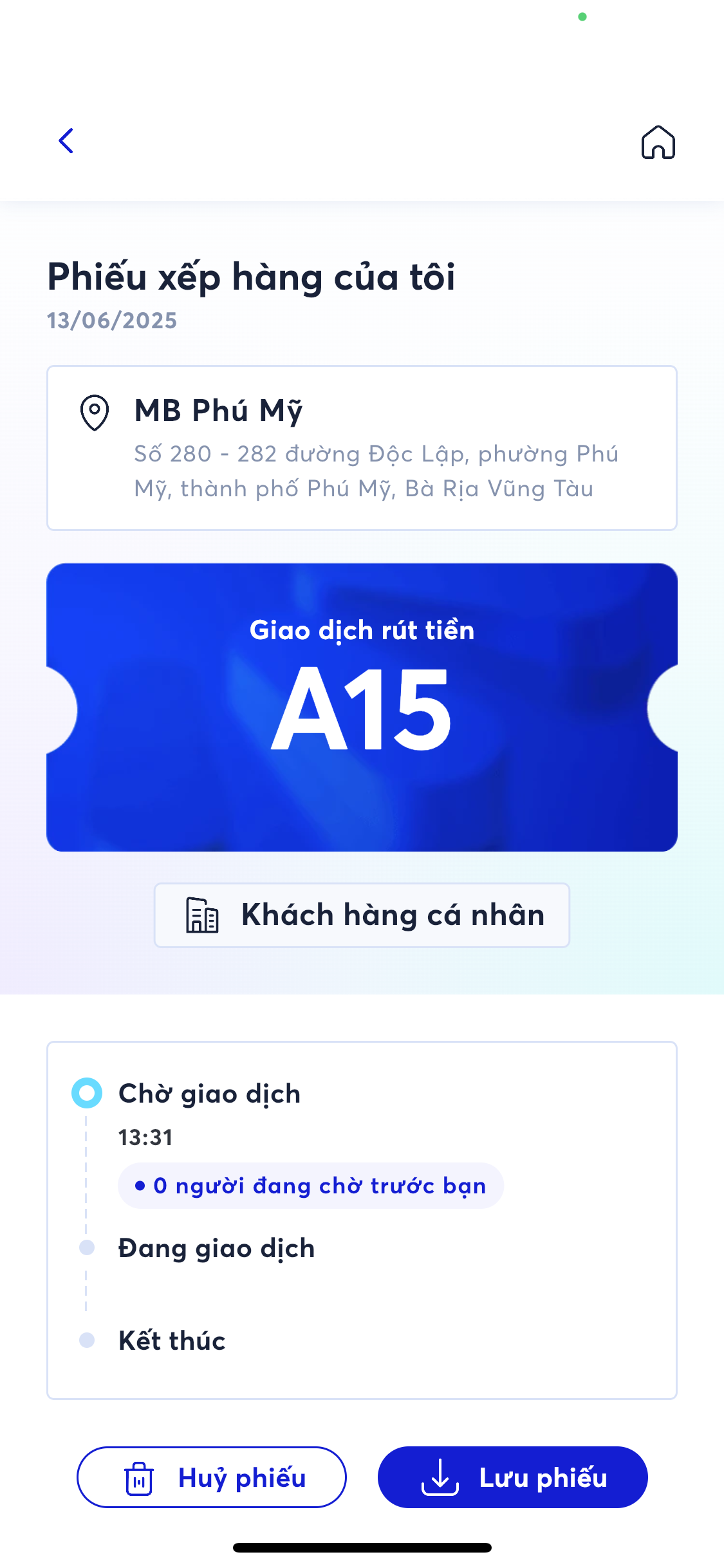
Task: Open the MB Phú Mỹ branch card
Action: coord(362,448)
